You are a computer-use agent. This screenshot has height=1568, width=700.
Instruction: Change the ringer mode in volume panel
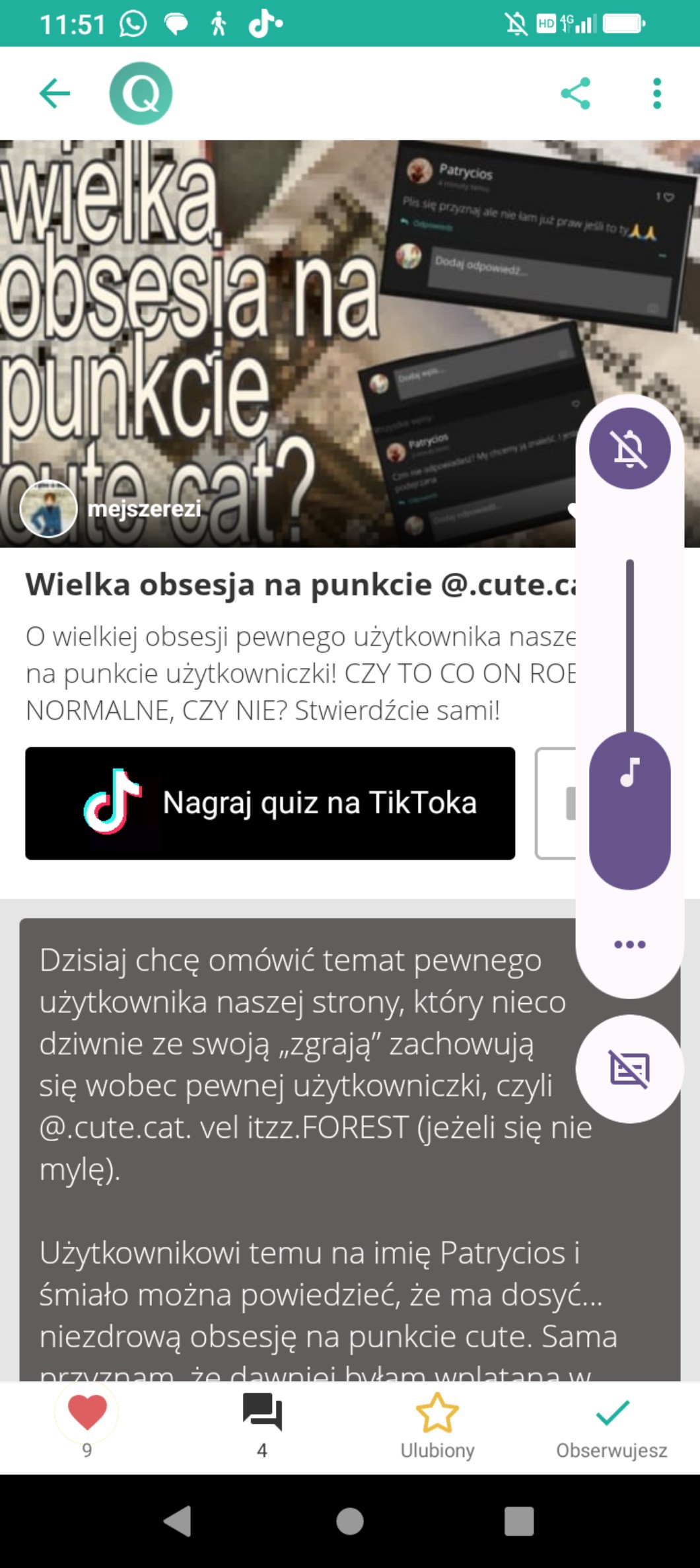coord(629,449)
